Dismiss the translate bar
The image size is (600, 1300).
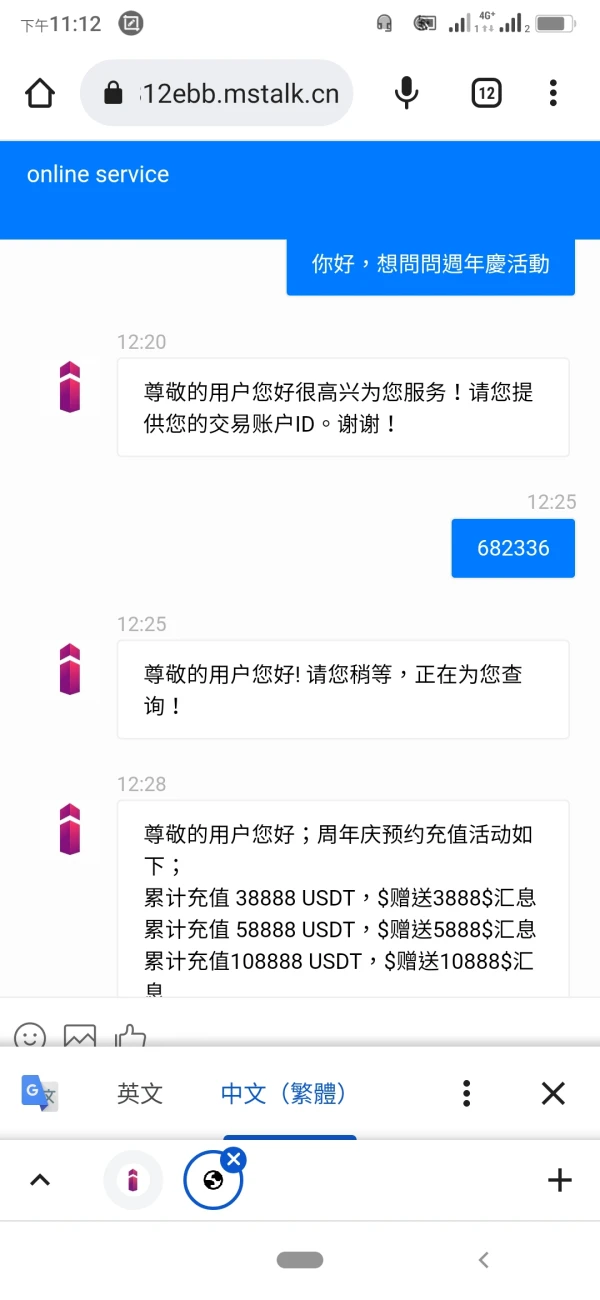pyautogui.click(x=553, y=1094)
